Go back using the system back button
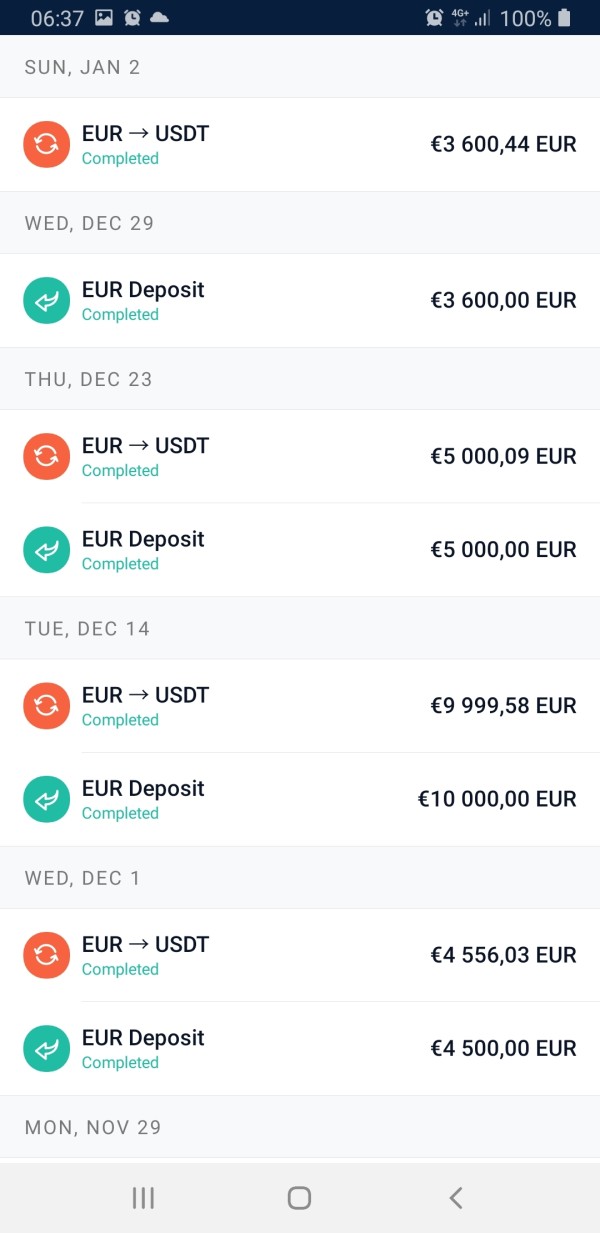Viewport: 600px width, 1233px height. tap(456, 1197)
